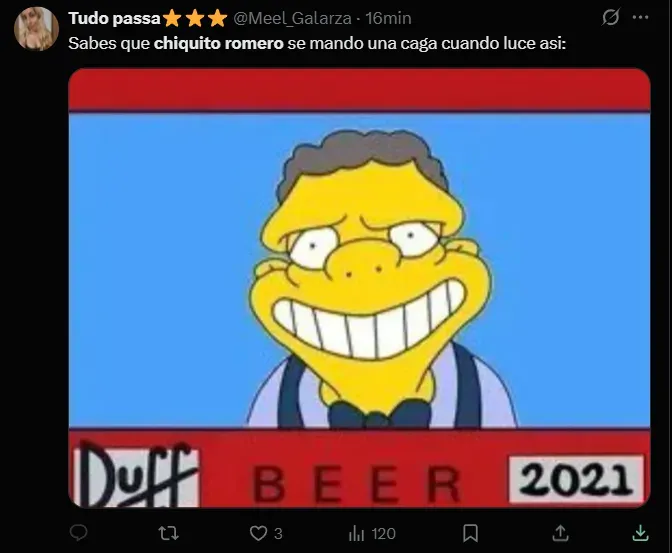Bookmark this tweet
The image size is (672, 553).
tap(470, 532)
